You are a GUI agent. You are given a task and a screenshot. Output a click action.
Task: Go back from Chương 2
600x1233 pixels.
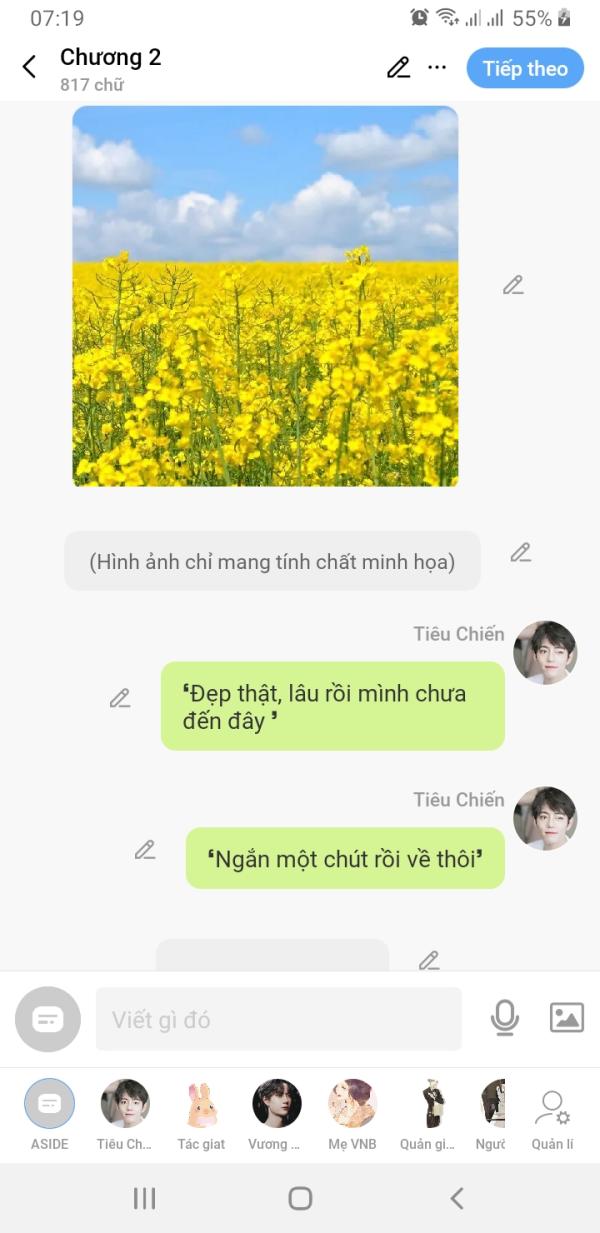(29, 67)
